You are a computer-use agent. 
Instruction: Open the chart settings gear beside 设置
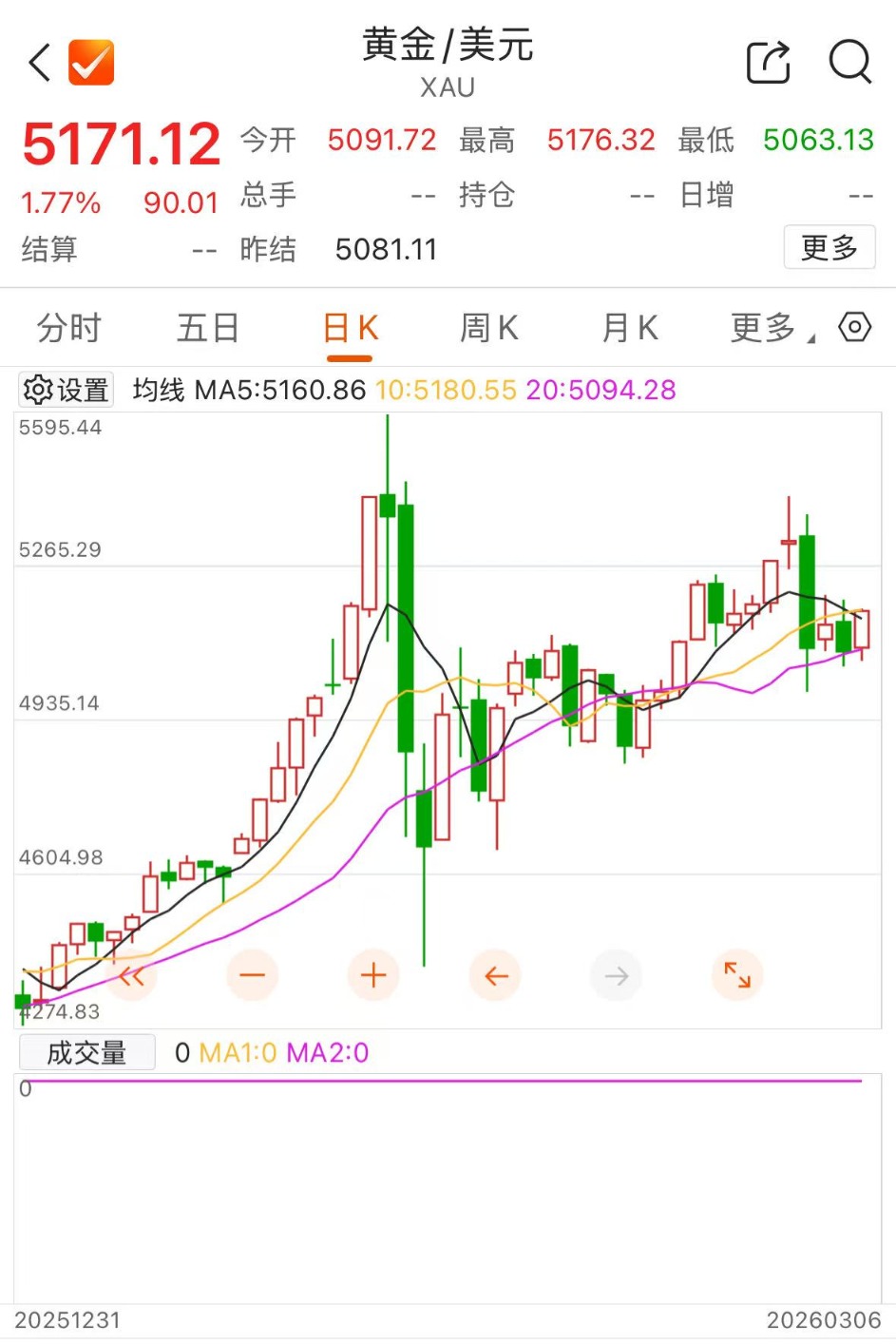(x=37, y=390)
